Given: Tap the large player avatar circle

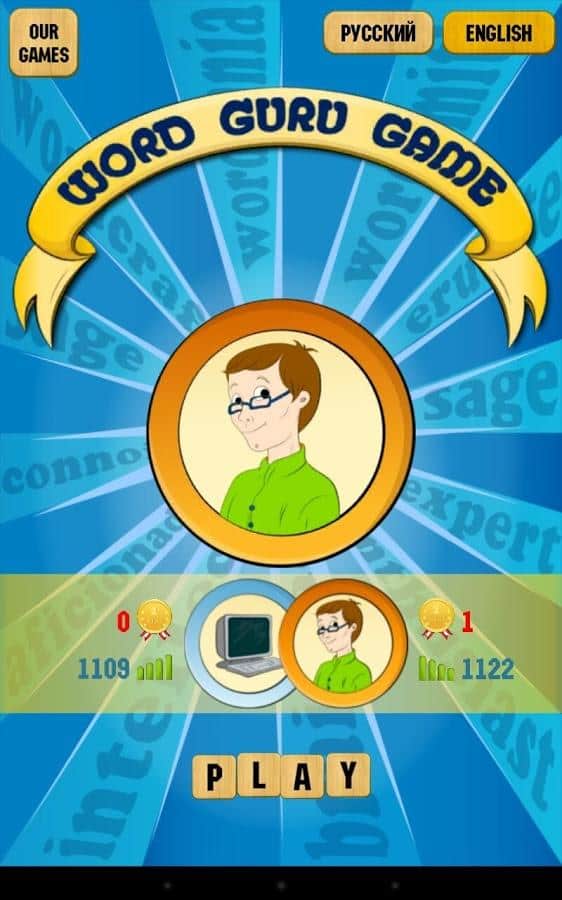Looking at the screenshot, I should (281, 433).
